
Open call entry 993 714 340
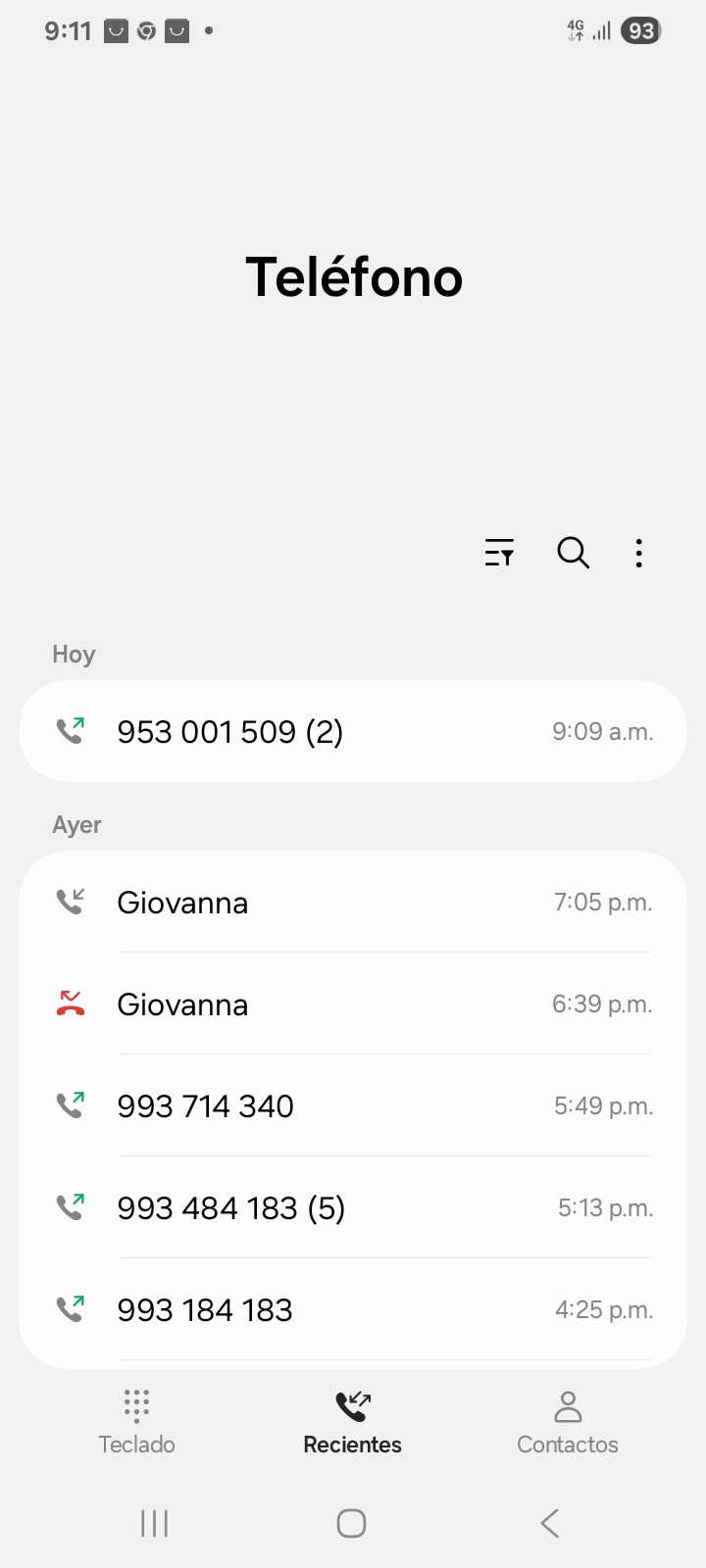(x=353, y=1106)
